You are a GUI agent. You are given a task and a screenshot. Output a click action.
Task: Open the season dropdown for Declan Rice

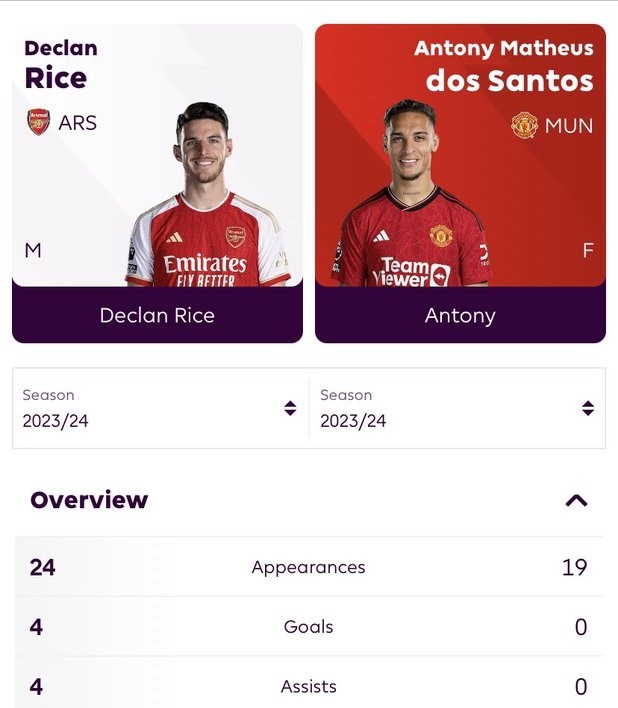tap(160, 408)
